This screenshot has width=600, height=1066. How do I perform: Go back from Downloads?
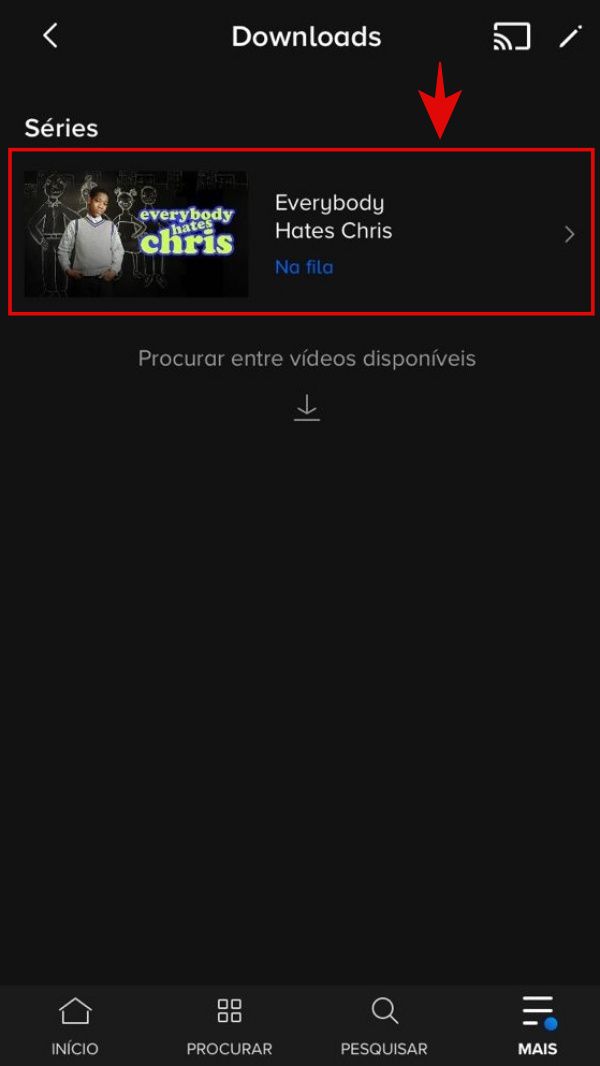click(x=50, y=36)
